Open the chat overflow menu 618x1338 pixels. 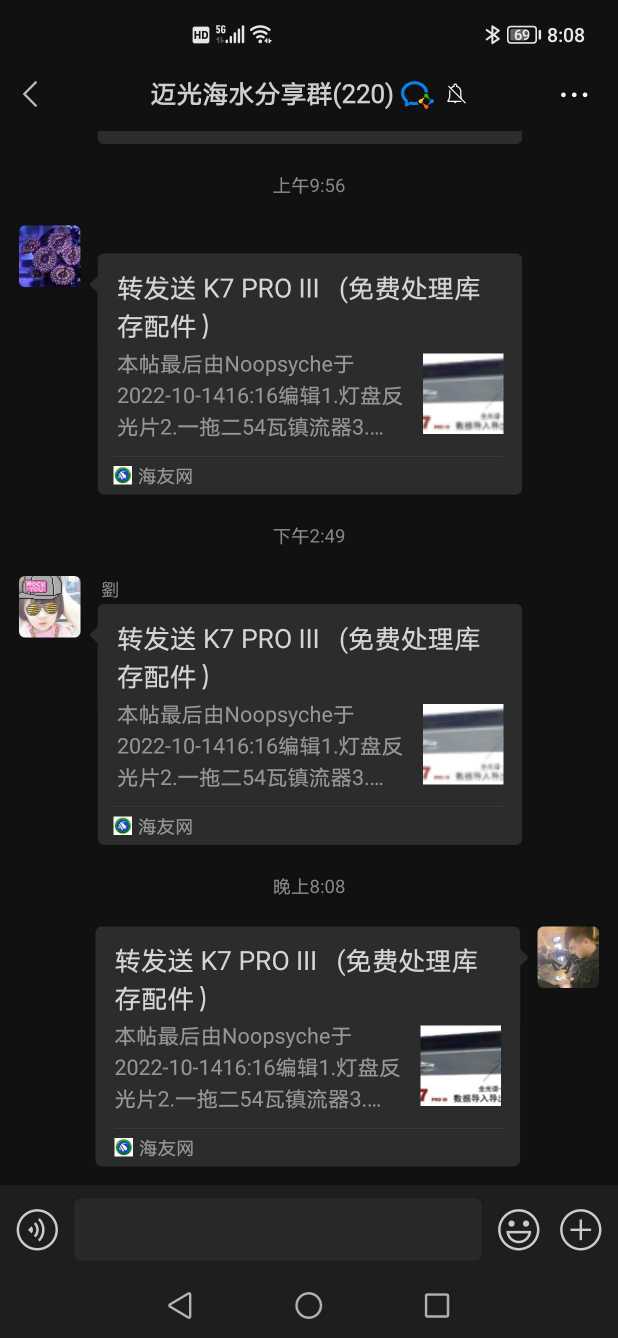tap(574, 95)
